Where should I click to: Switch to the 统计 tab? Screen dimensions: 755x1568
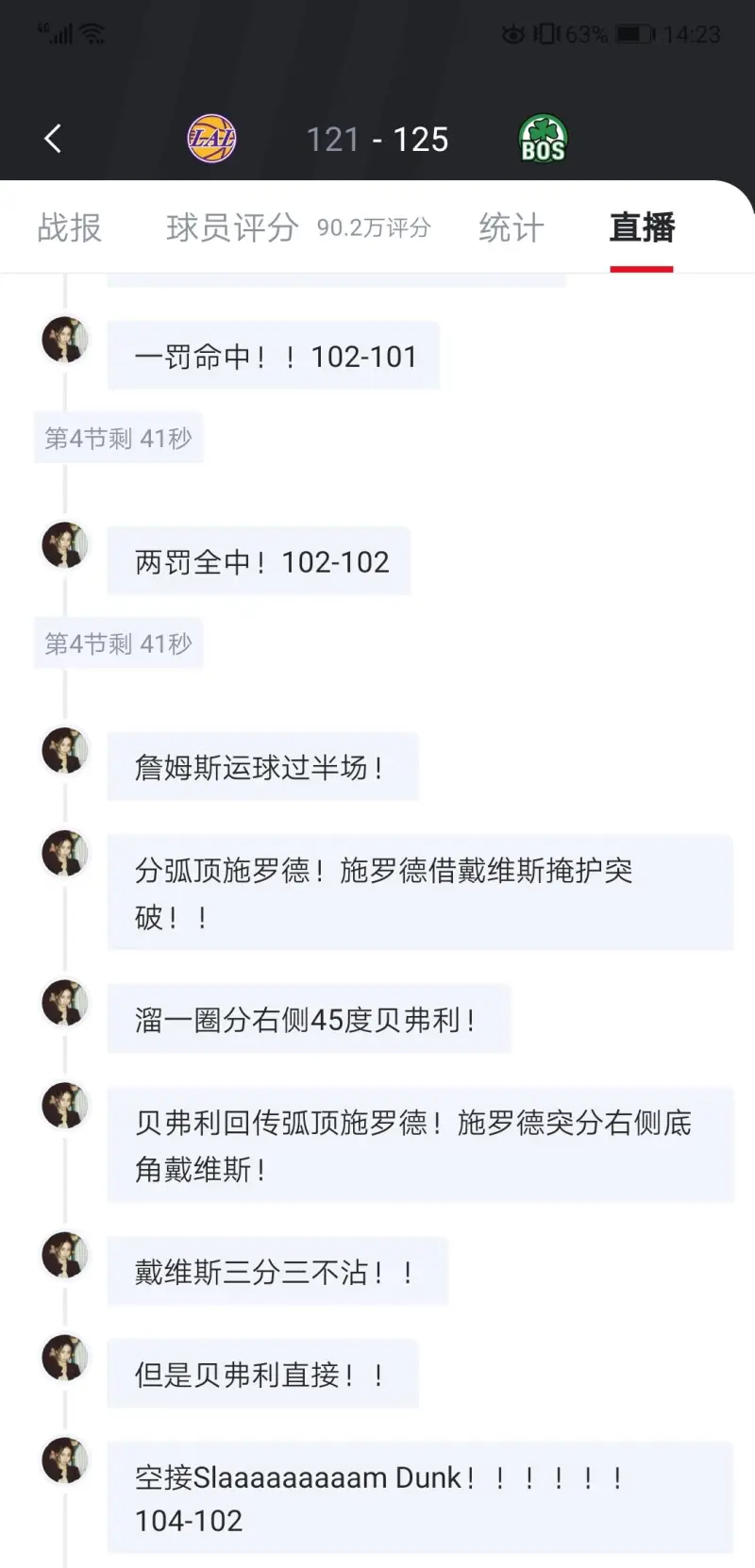tap(511, 227)
